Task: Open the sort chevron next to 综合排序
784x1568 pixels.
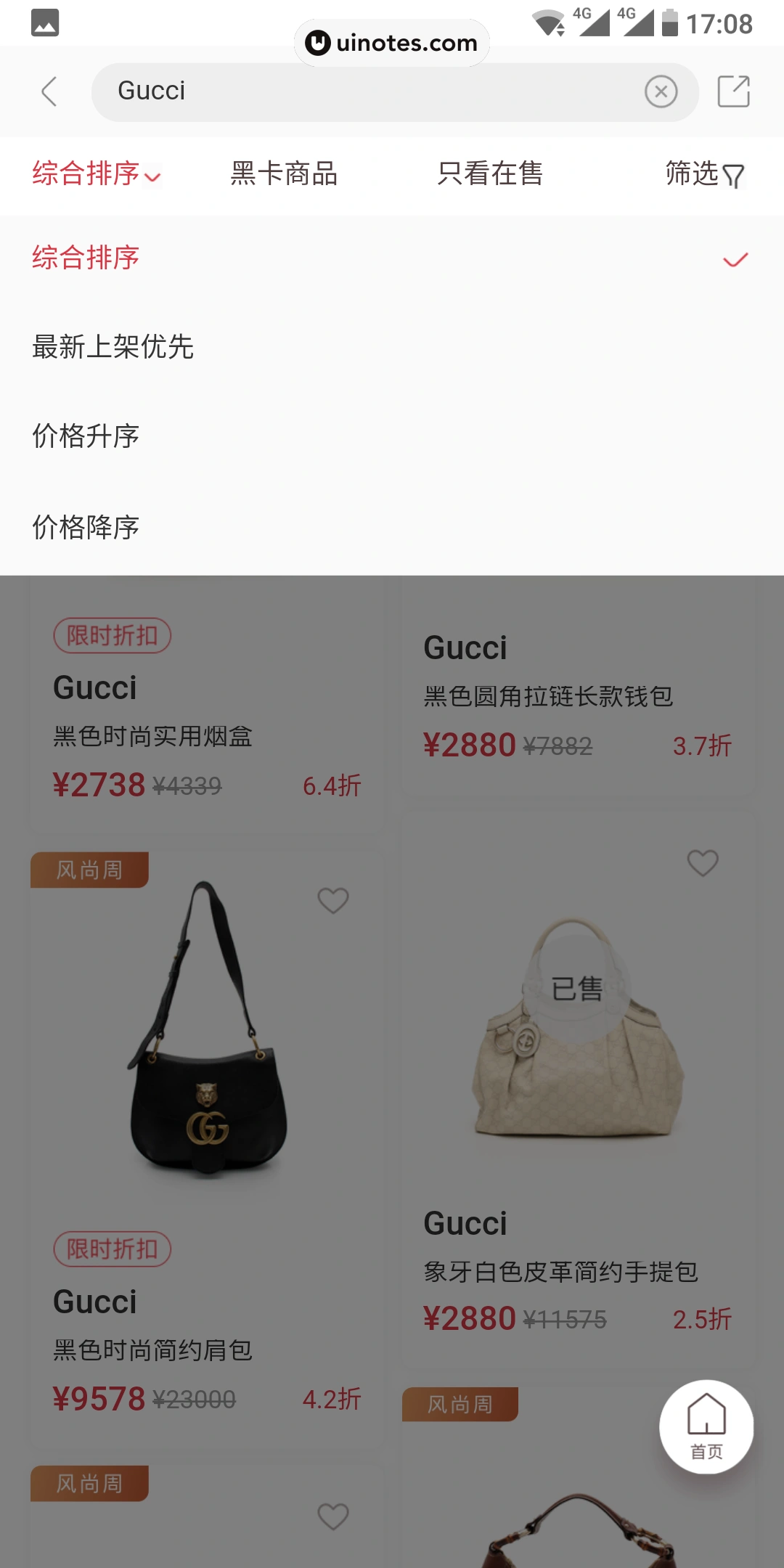Action: [151, 178]
